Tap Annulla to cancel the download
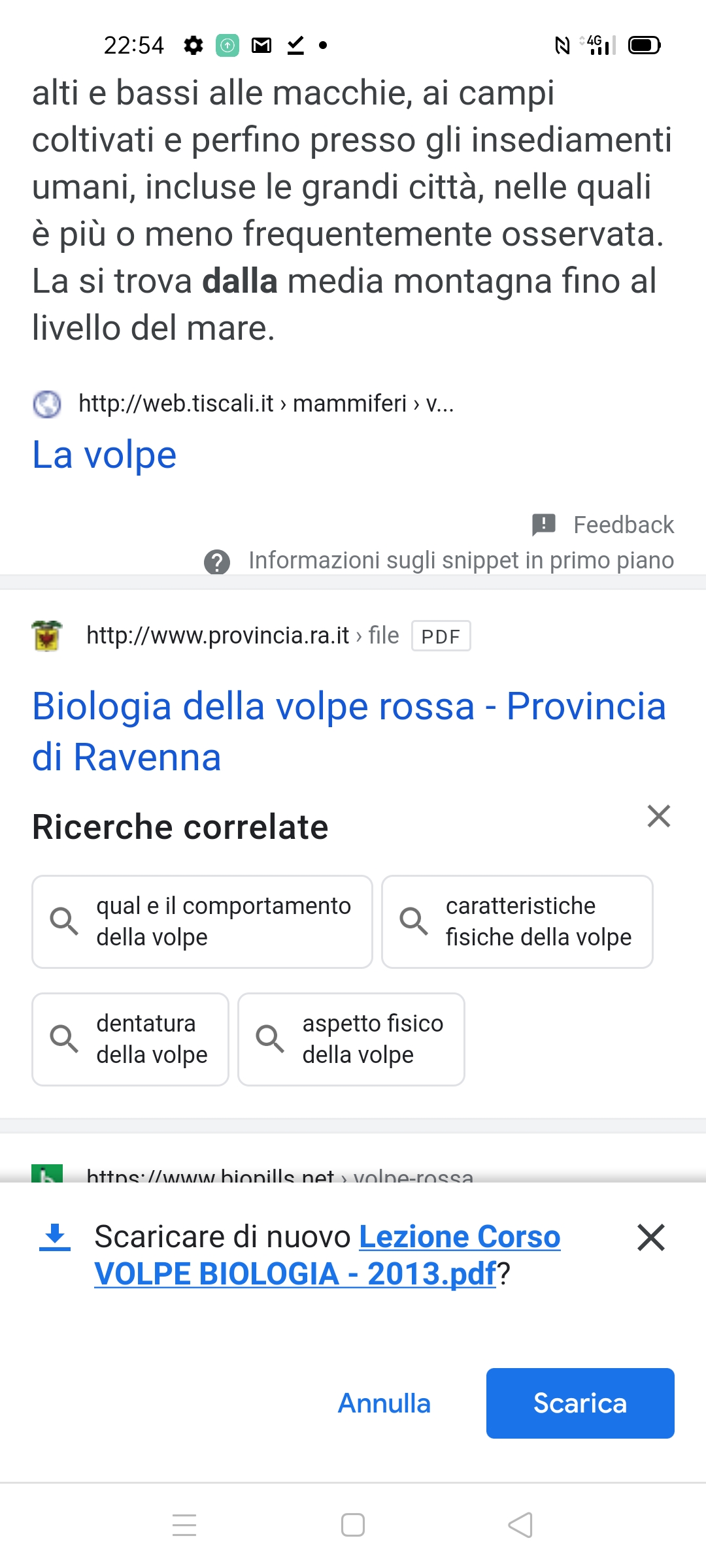The height and width of the screenshot is (1568, 706). (x=384, y=1403)
